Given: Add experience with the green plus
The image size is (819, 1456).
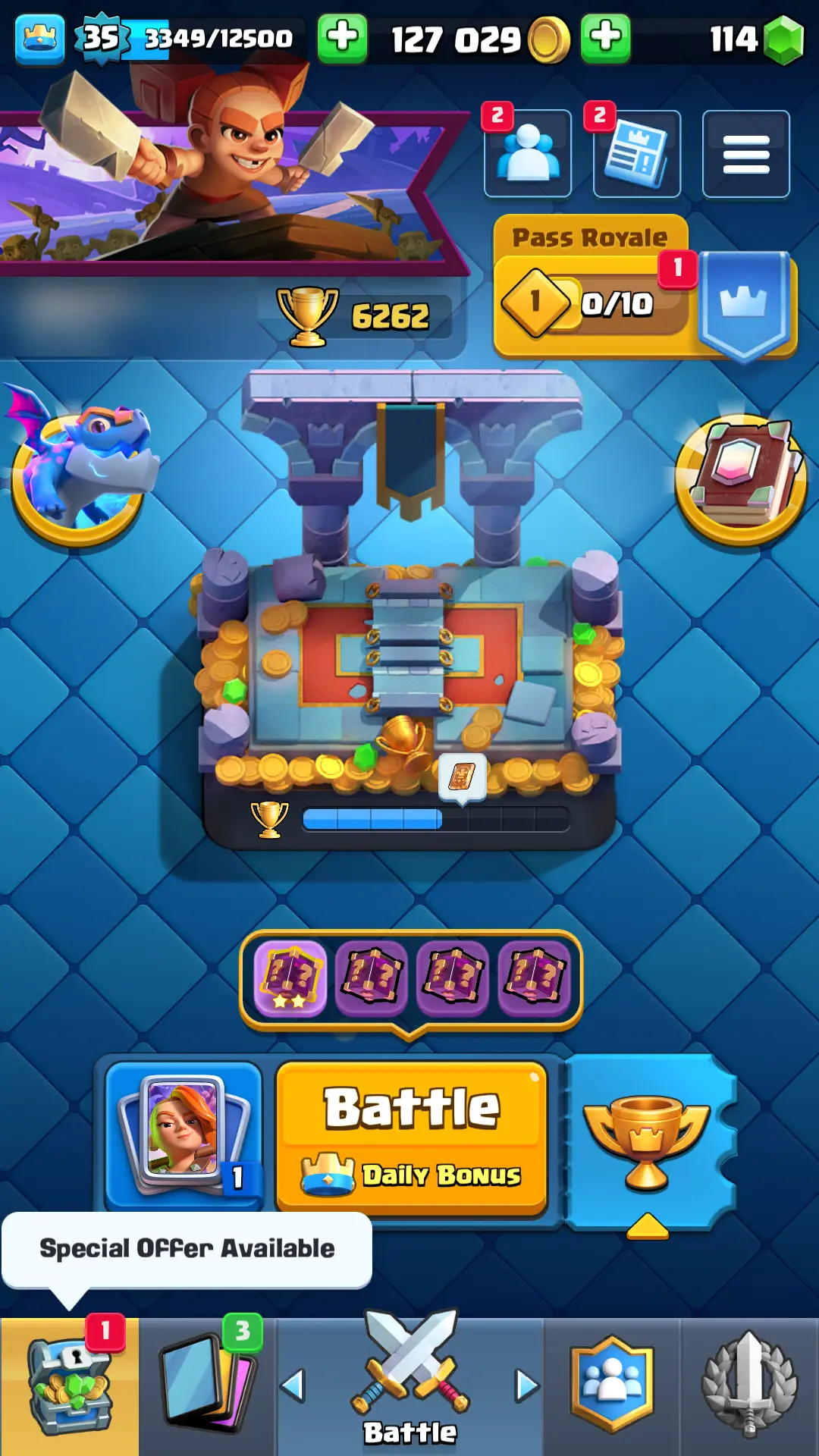Looking at the screenshot, I should (x=342, y=38).
